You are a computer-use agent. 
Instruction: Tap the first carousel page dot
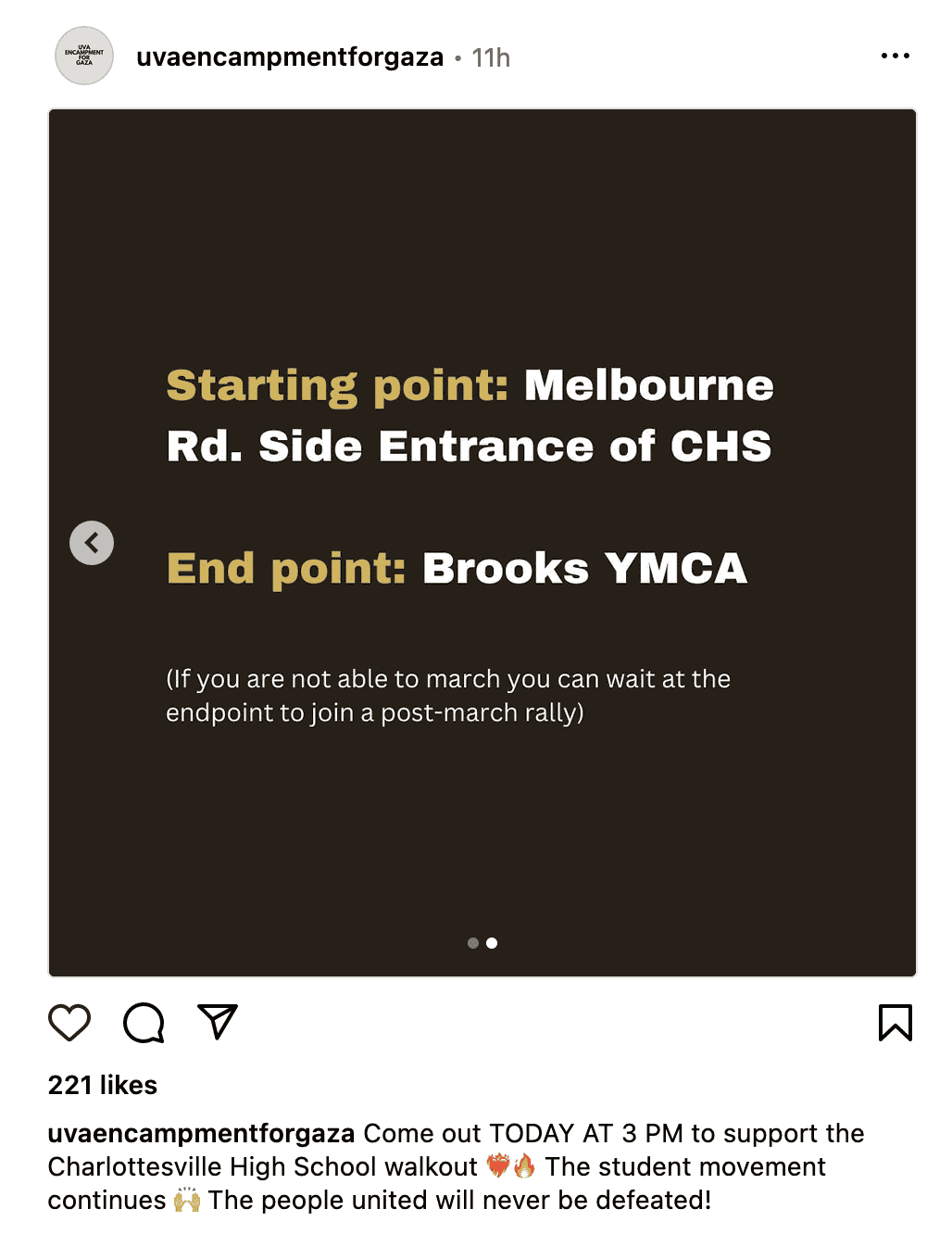point(473,943)
